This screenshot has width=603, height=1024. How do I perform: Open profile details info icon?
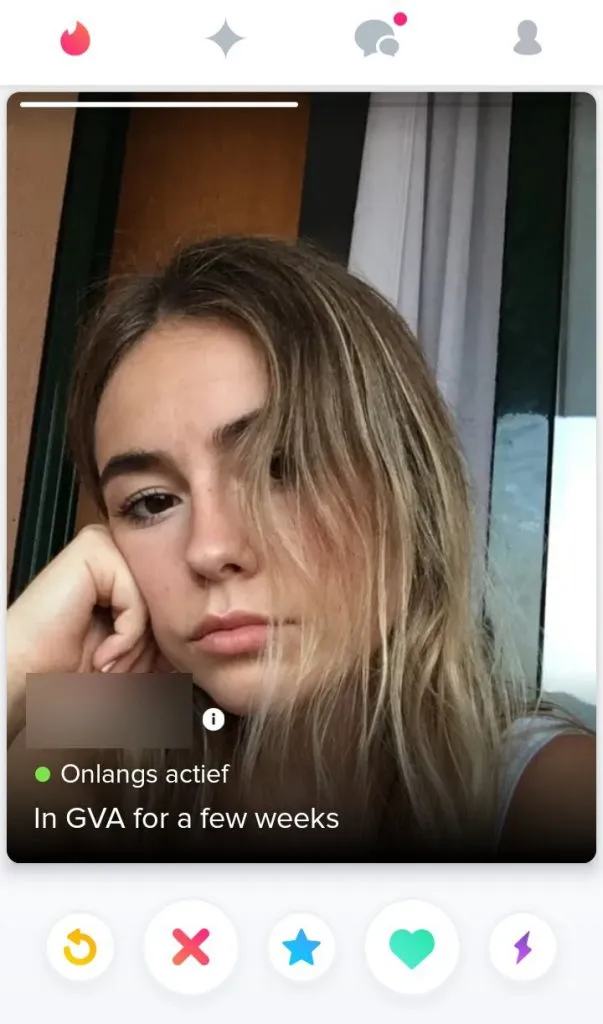point(213,719)
